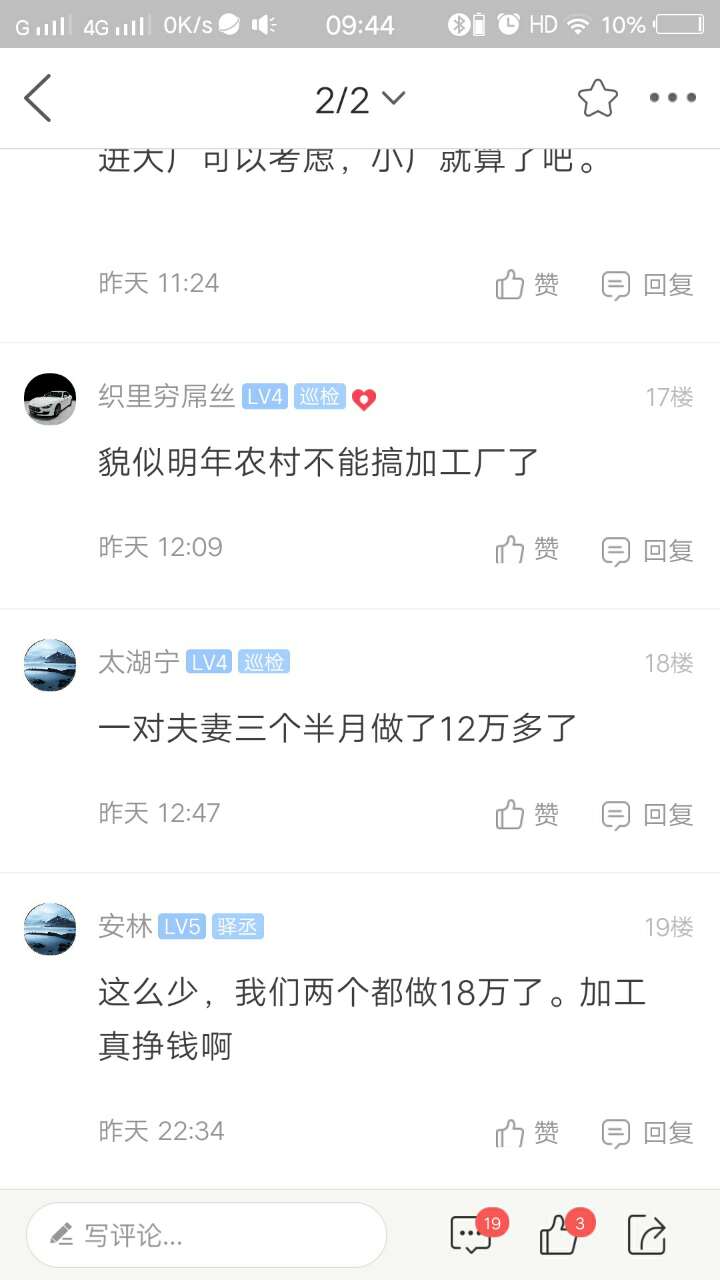The height and width of the screenshot is (1280, 720).
Task: Reply to the comment posted 昨天 11:24
Action: point(647,285)
